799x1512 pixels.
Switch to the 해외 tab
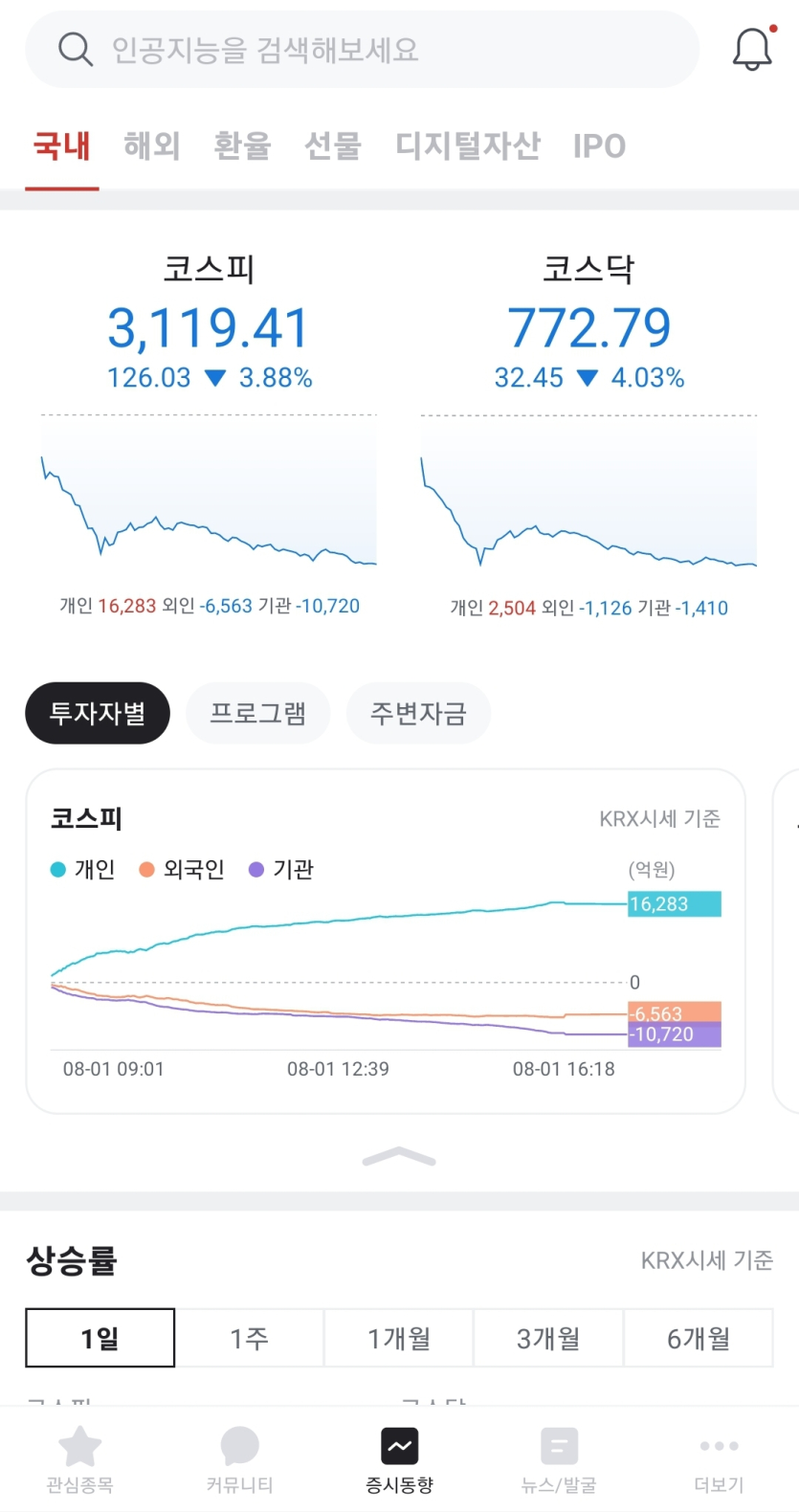(149, 145)
